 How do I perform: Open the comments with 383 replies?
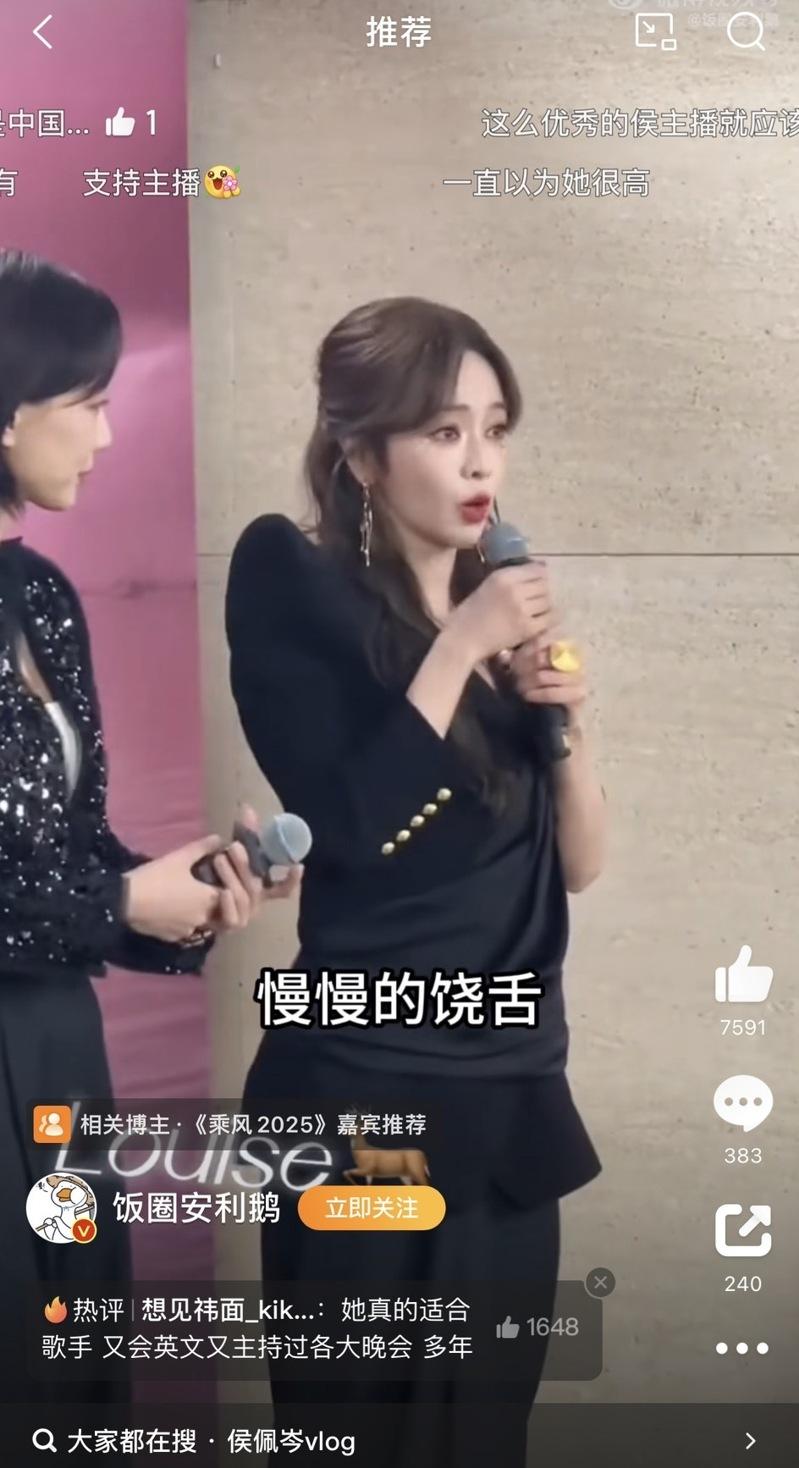743,1104
